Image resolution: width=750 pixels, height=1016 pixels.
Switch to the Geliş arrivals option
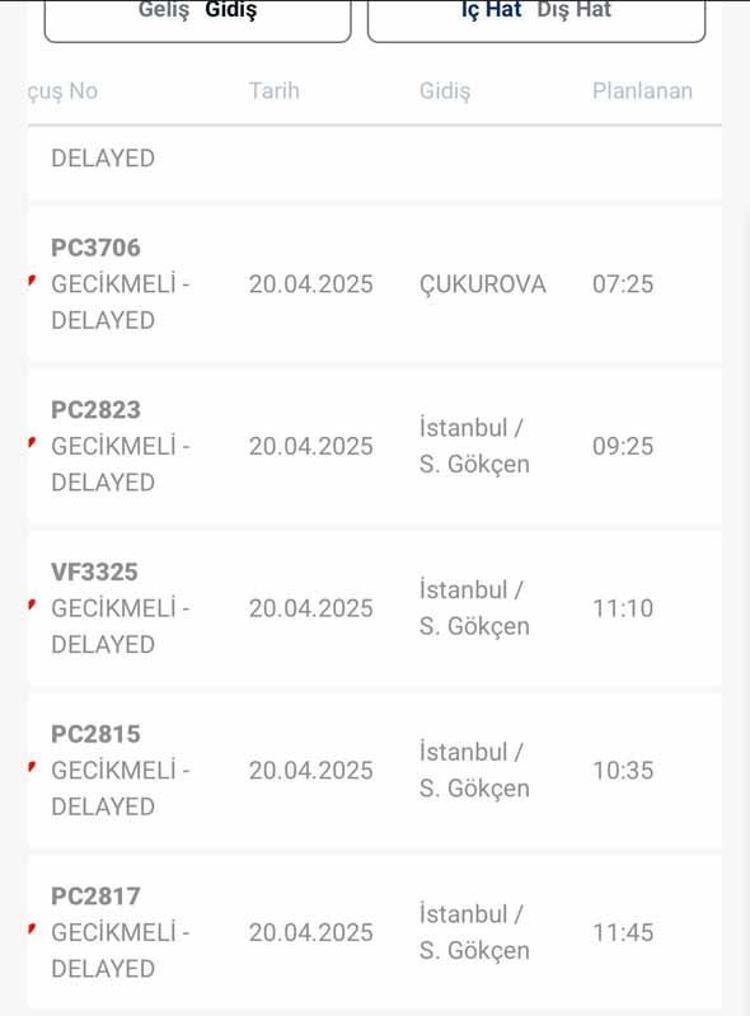point(163,11)
